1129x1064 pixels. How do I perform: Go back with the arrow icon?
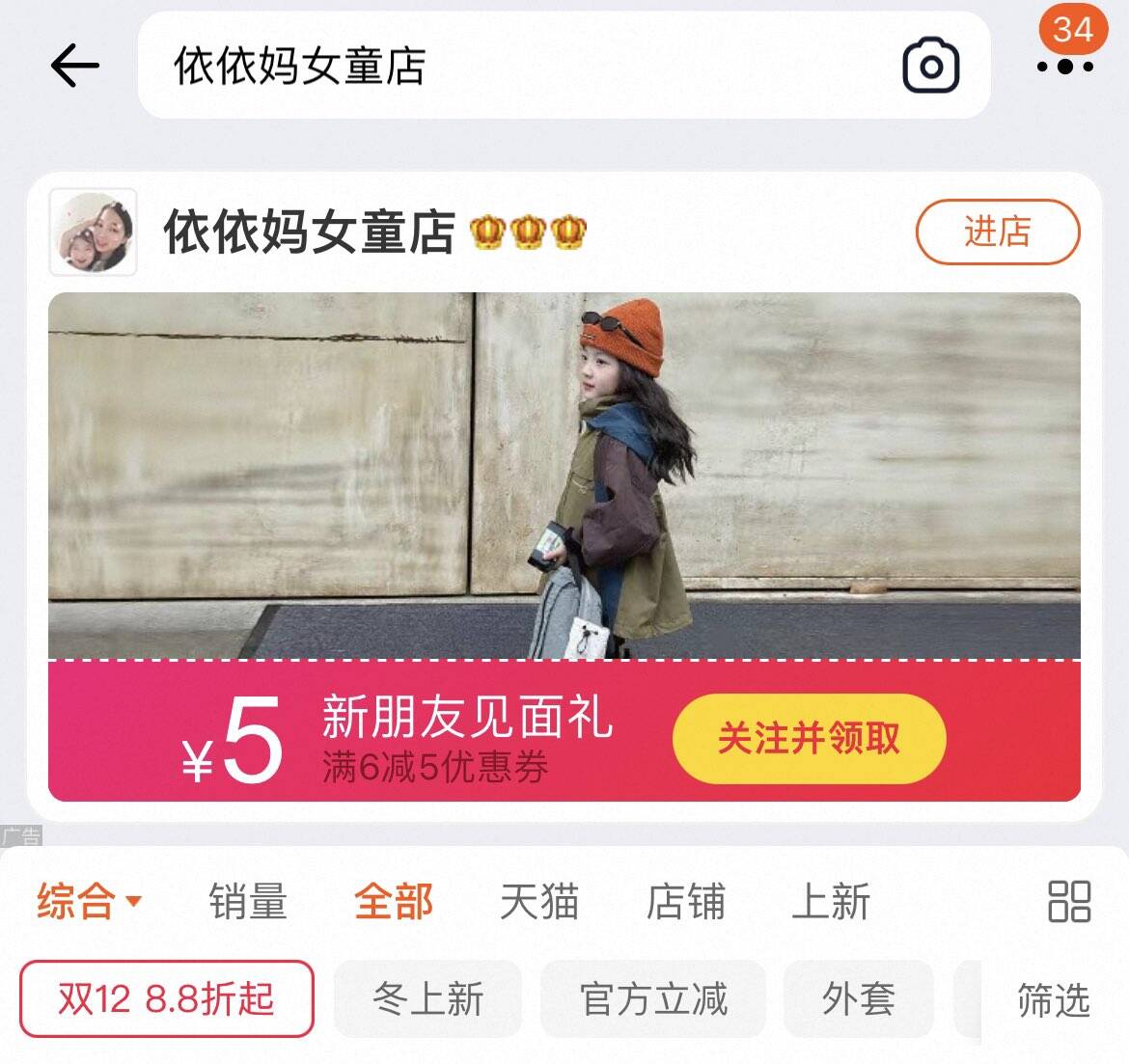tap(75, 66)
